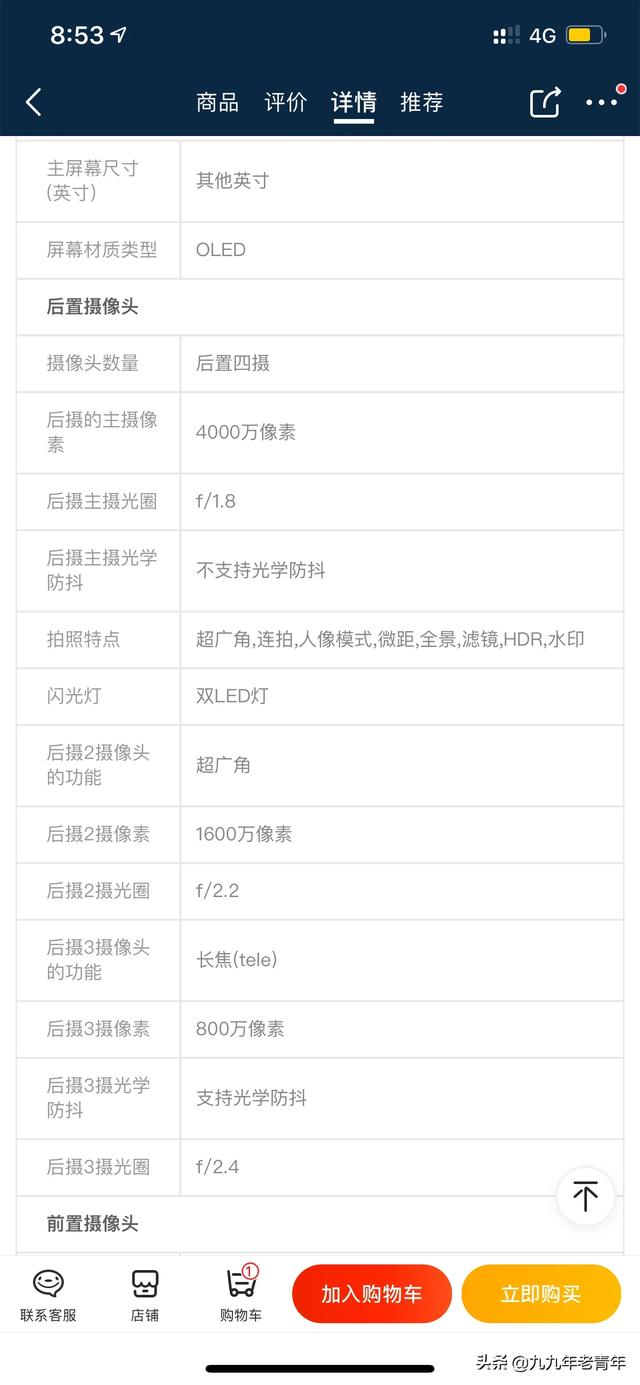640x1385 pixels.
Task: Switch to the 评价 tab
Action: [x=285, y=102]
